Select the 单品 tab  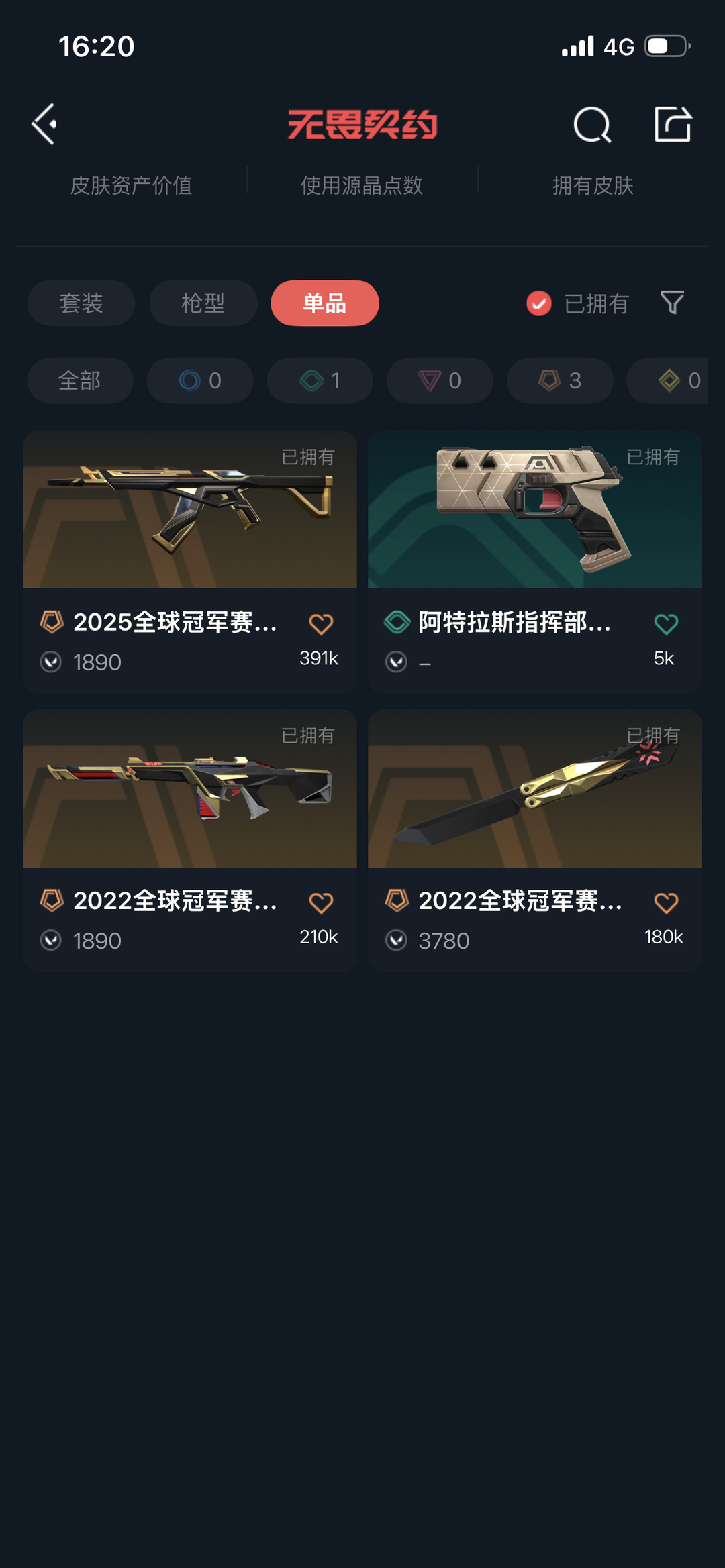pyautogui.click(x=324, y=303)
